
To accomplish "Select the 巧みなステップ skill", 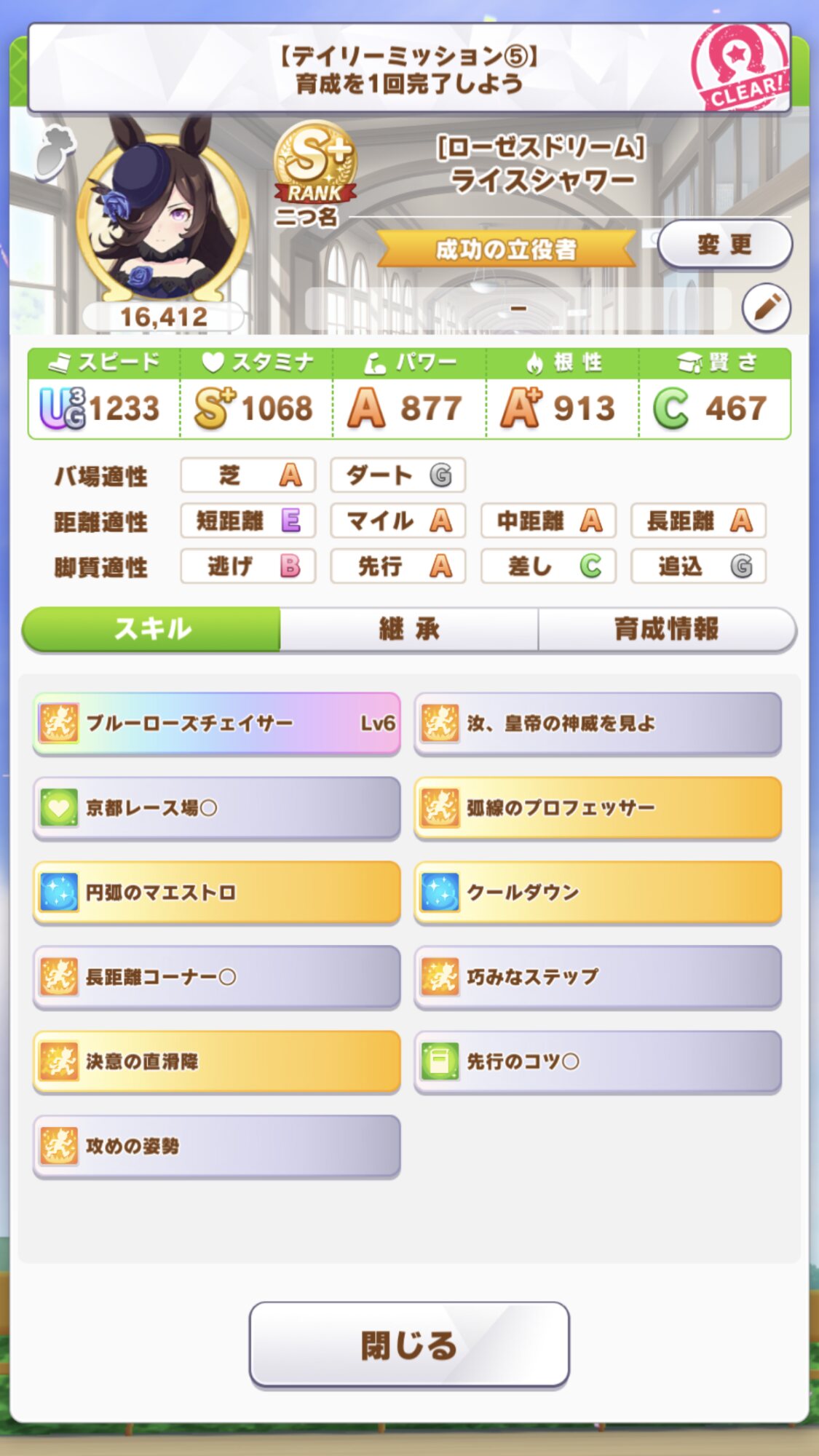I will click(x=598, y=977).
